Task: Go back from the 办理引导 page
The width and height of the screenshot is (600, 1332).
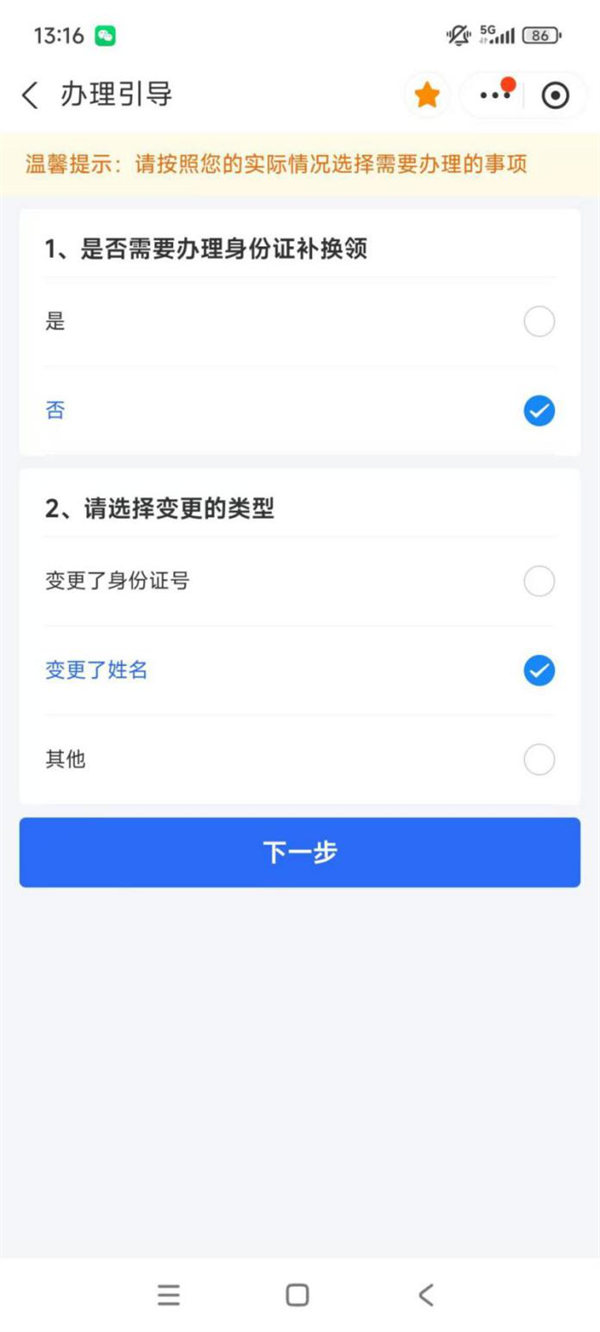Action: [30, 95]
